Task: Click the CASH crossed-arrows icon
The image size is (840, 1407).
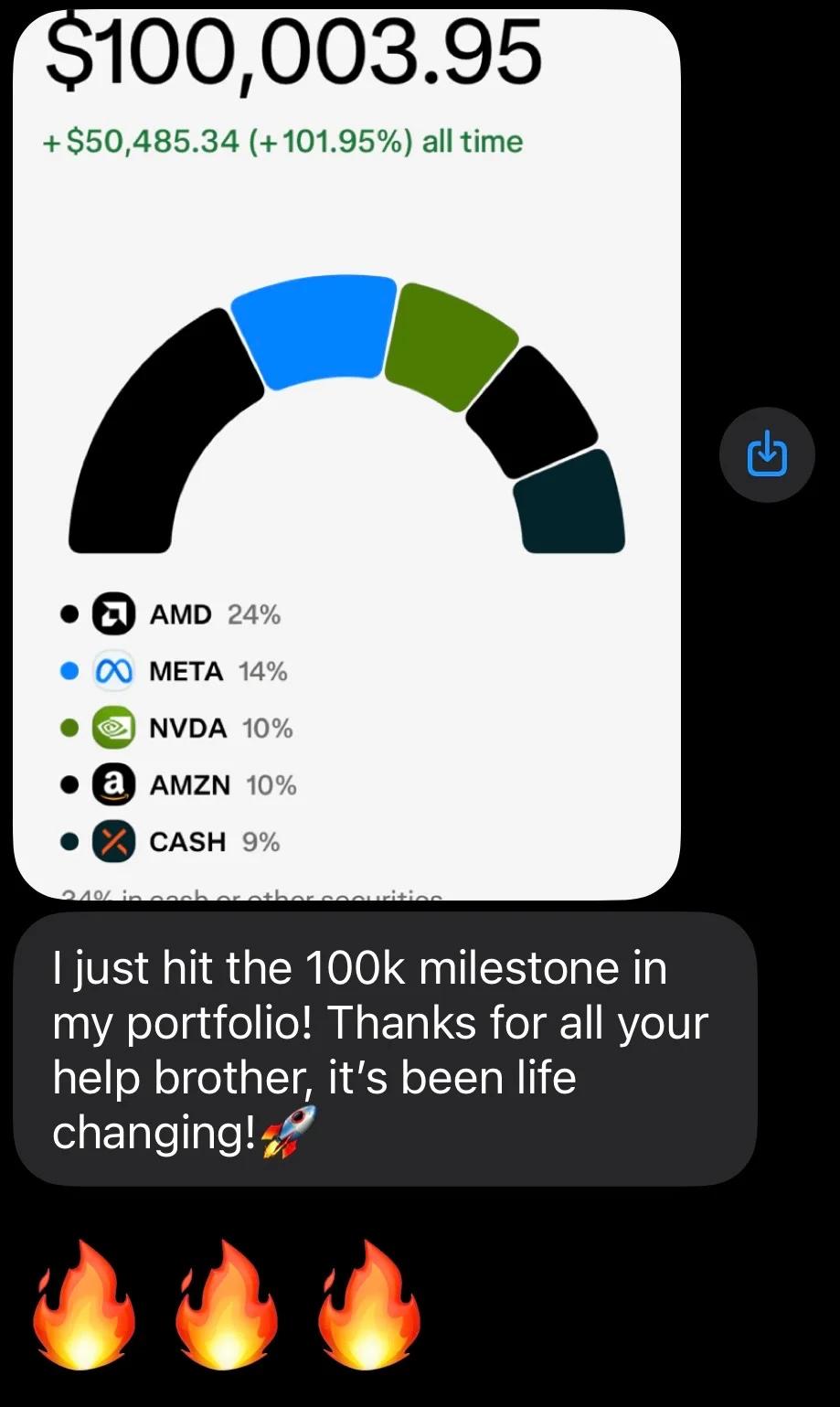Action: (x=113, y=841)
